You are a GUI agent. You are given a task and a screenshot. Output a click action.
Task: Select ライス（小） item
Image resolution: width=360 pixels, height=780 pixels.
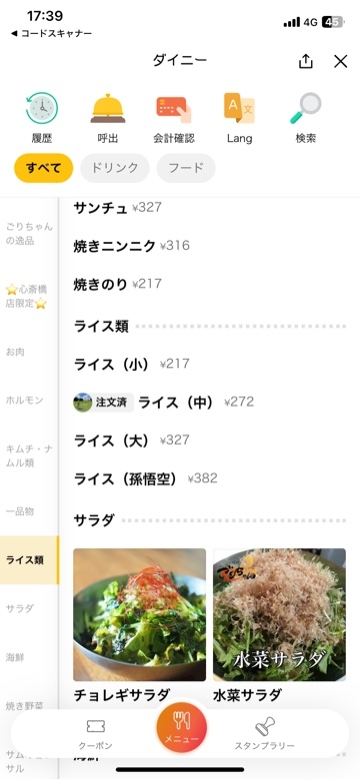pos(132,364)
